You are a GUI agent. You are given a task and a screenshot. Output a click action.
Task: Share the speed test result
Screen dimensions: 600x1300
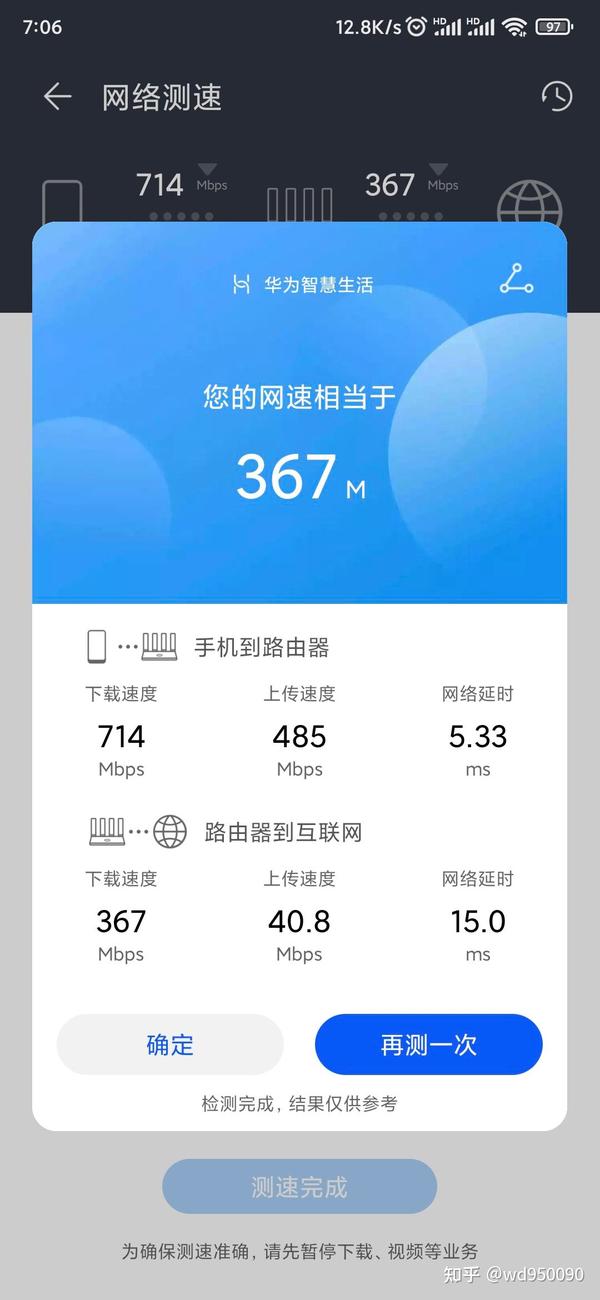click(516, 279)
